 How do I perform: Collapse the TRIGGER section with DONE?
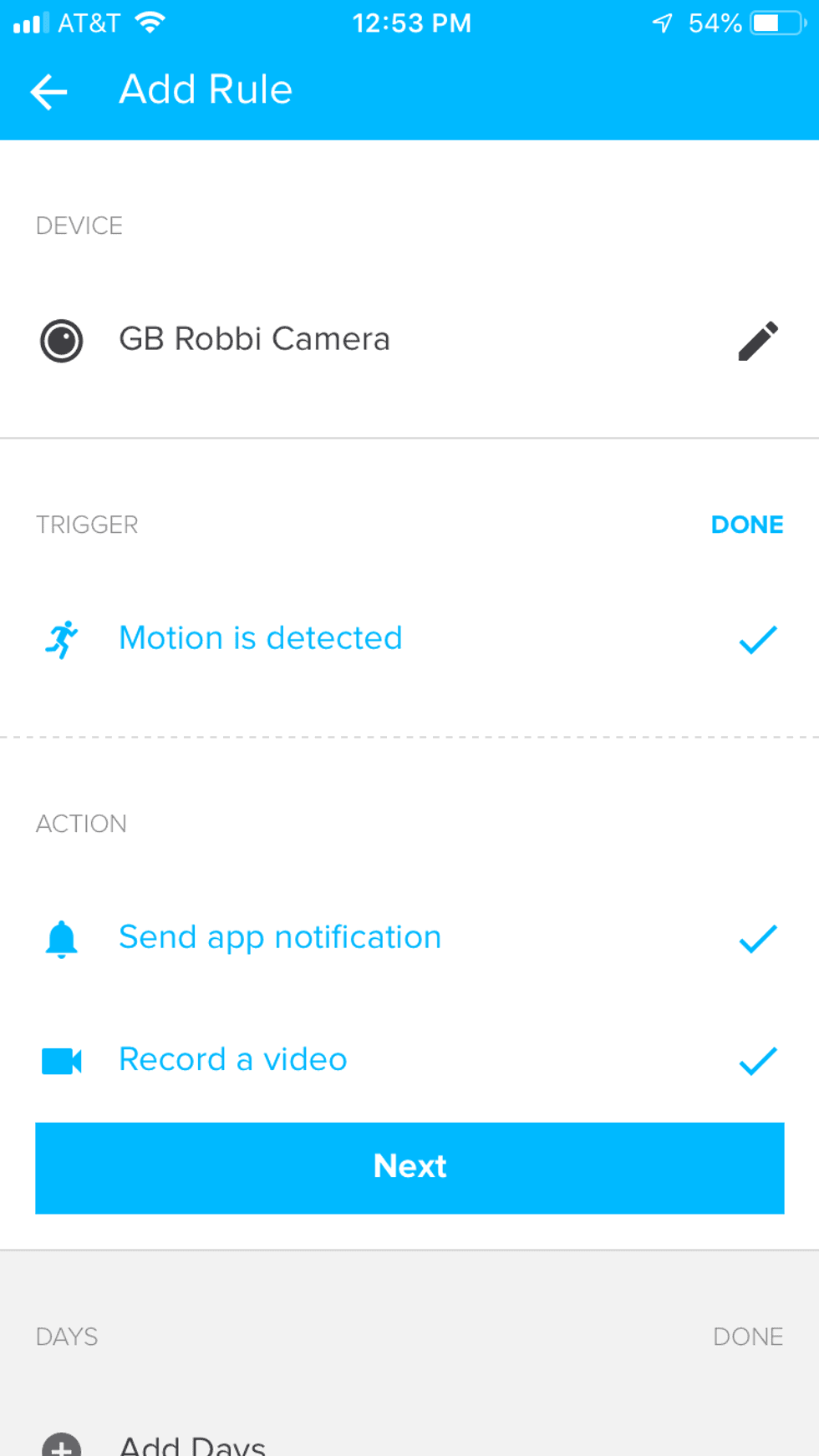tap(746, 524)
